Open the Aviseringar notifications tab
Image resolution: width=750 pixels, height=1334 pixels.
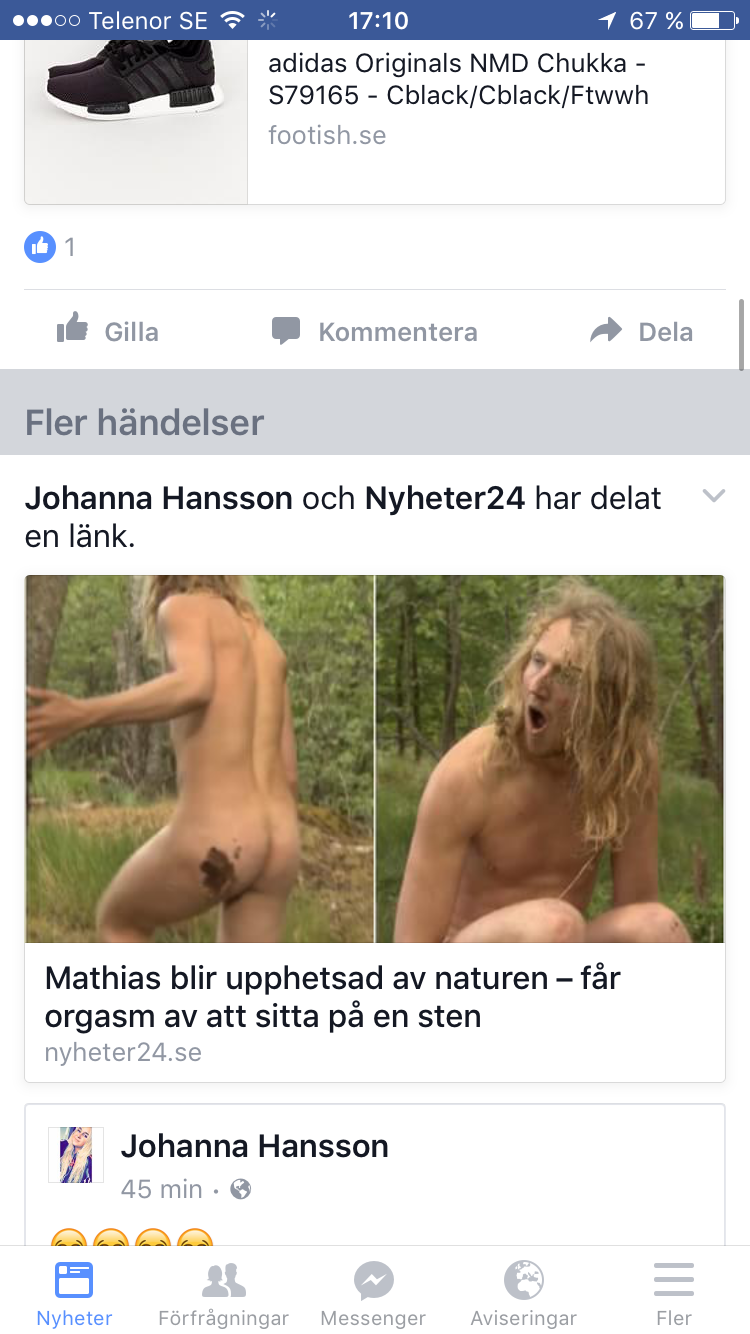[x=523, y=1292]
